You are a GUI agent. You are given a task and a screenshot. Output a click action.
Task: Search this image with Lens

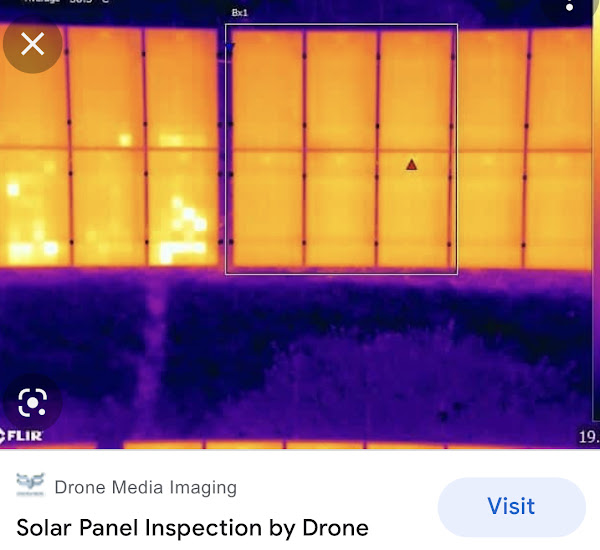tap(33, 402)
